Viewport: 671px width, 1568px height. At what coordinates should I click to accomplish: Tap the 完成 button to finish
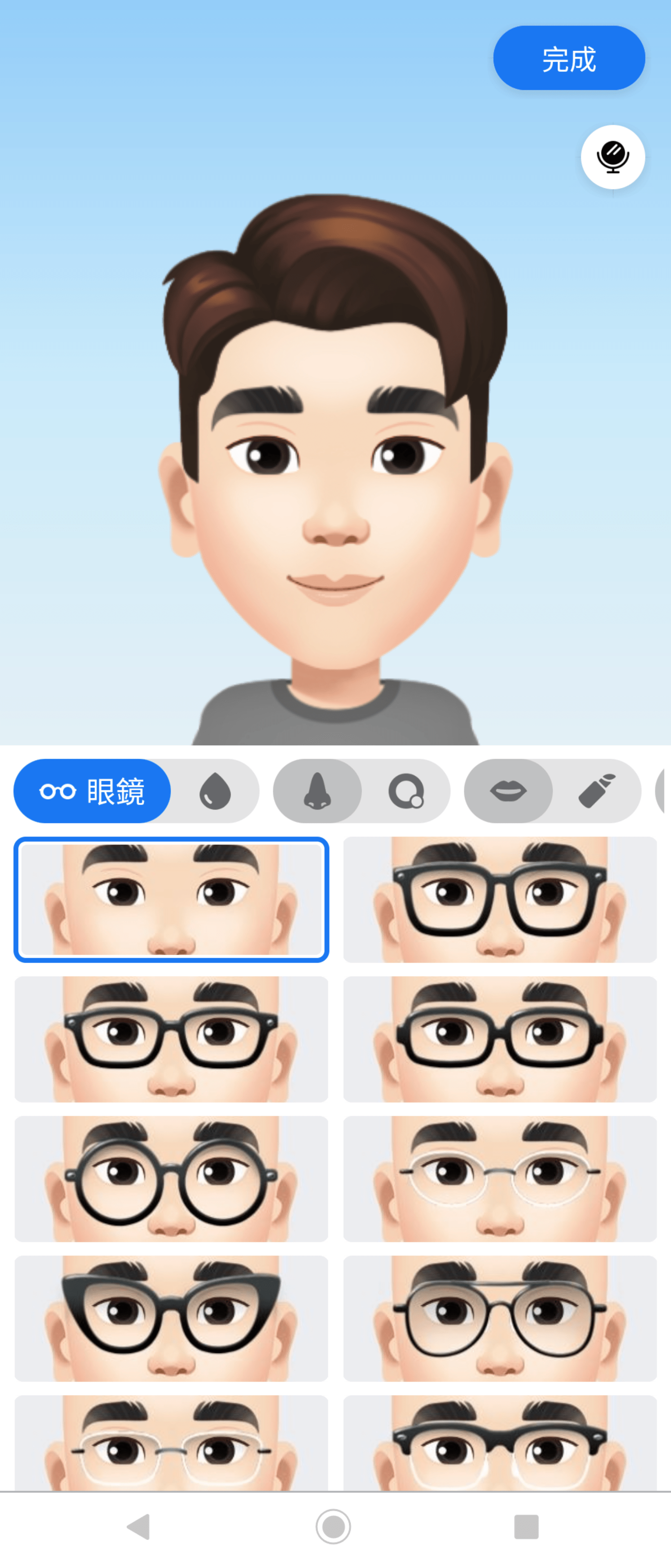(x=568, y=58)
